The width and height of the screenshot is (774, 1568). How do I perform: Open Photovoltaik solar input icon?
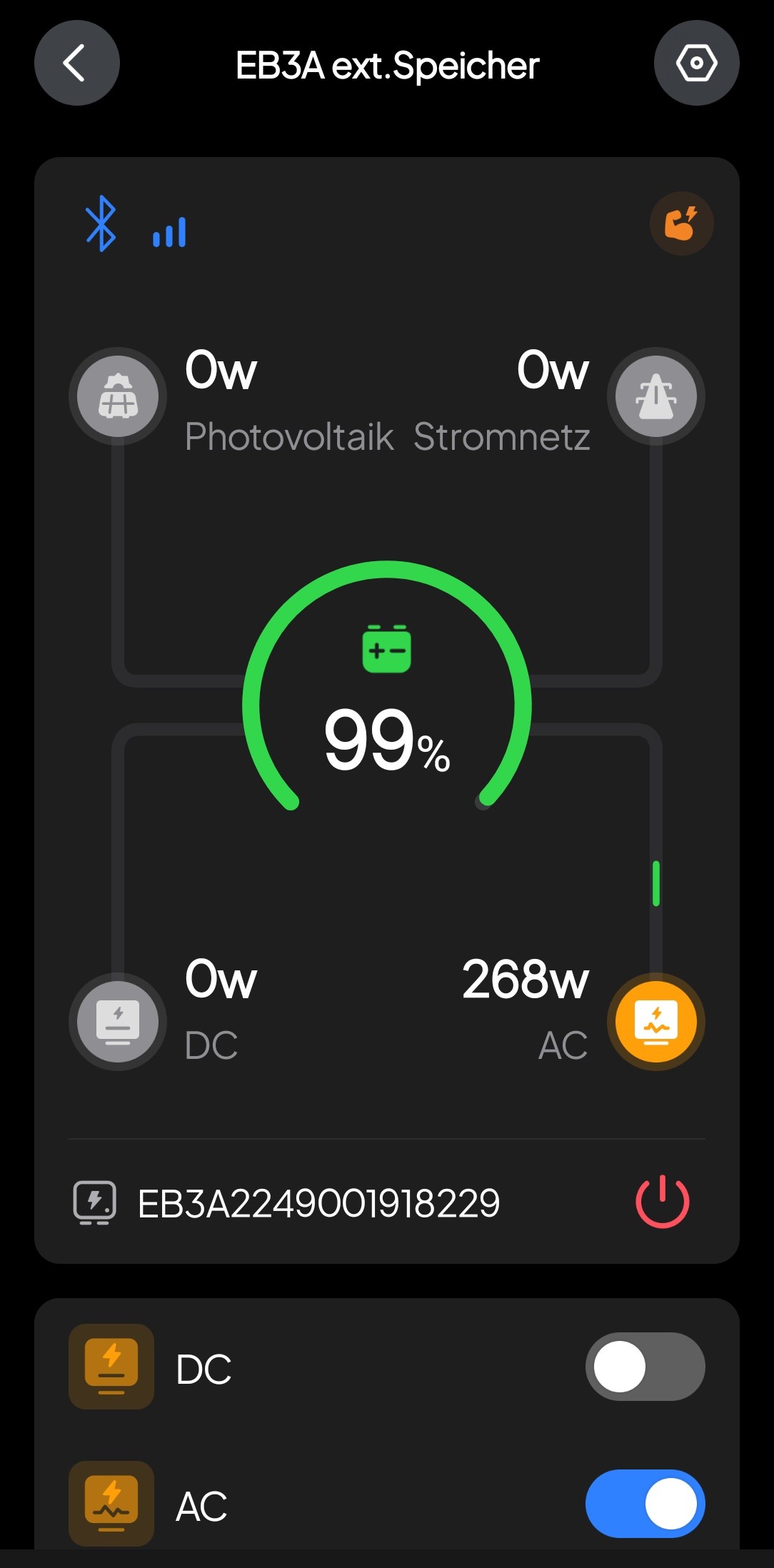click(118, 396)
